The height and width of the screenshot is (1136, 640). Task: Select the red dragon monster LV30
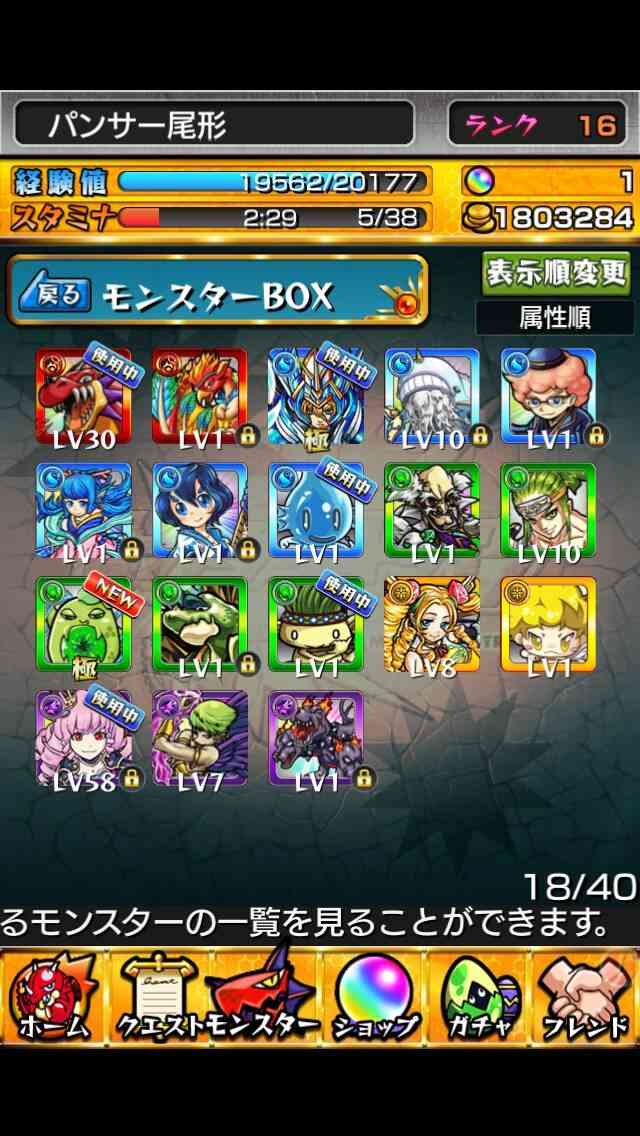pyautogui.click(x=83, y=396)
